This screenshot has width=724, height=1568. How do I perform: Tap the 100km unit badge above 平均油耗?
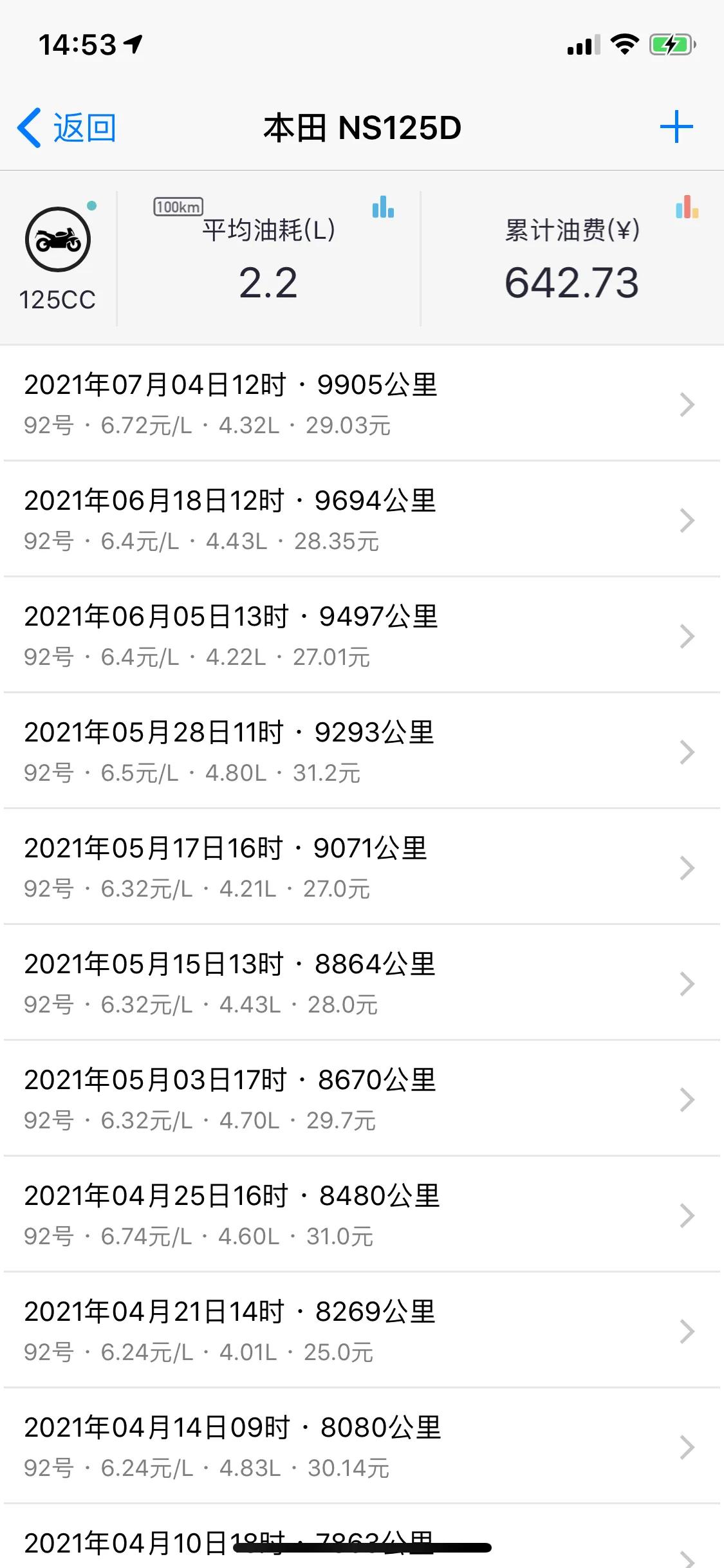coord(178,207)
